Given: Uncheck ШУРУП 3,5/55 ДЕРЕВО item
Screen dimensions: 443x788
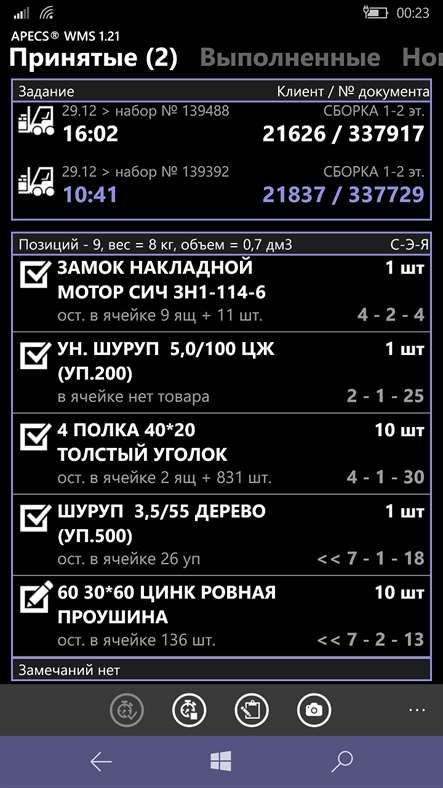Looking at the screenshot, I should click(35, 517).
